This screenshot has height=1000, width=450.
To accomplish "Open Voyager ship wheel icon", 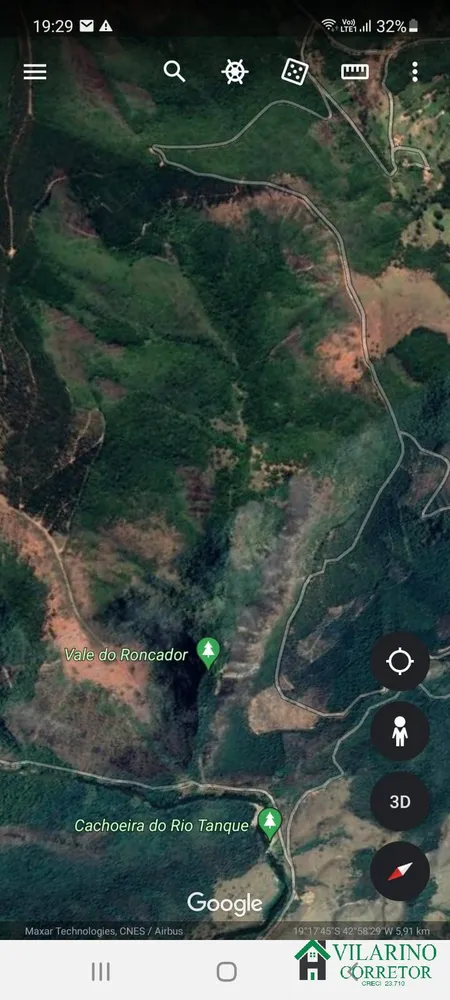I will [x=235, y=71].
